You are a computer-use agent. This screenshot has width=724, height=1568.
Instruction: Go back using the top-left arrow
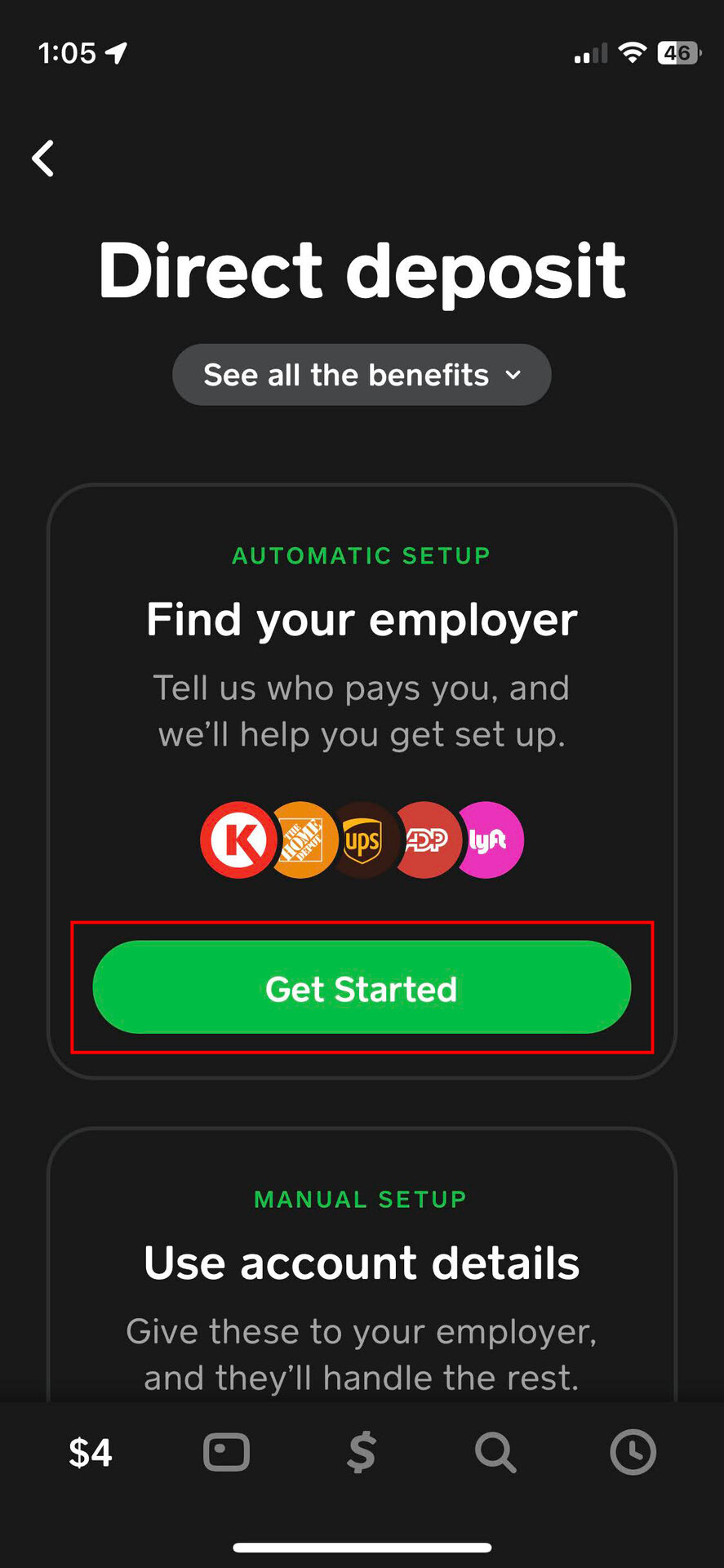43,158
